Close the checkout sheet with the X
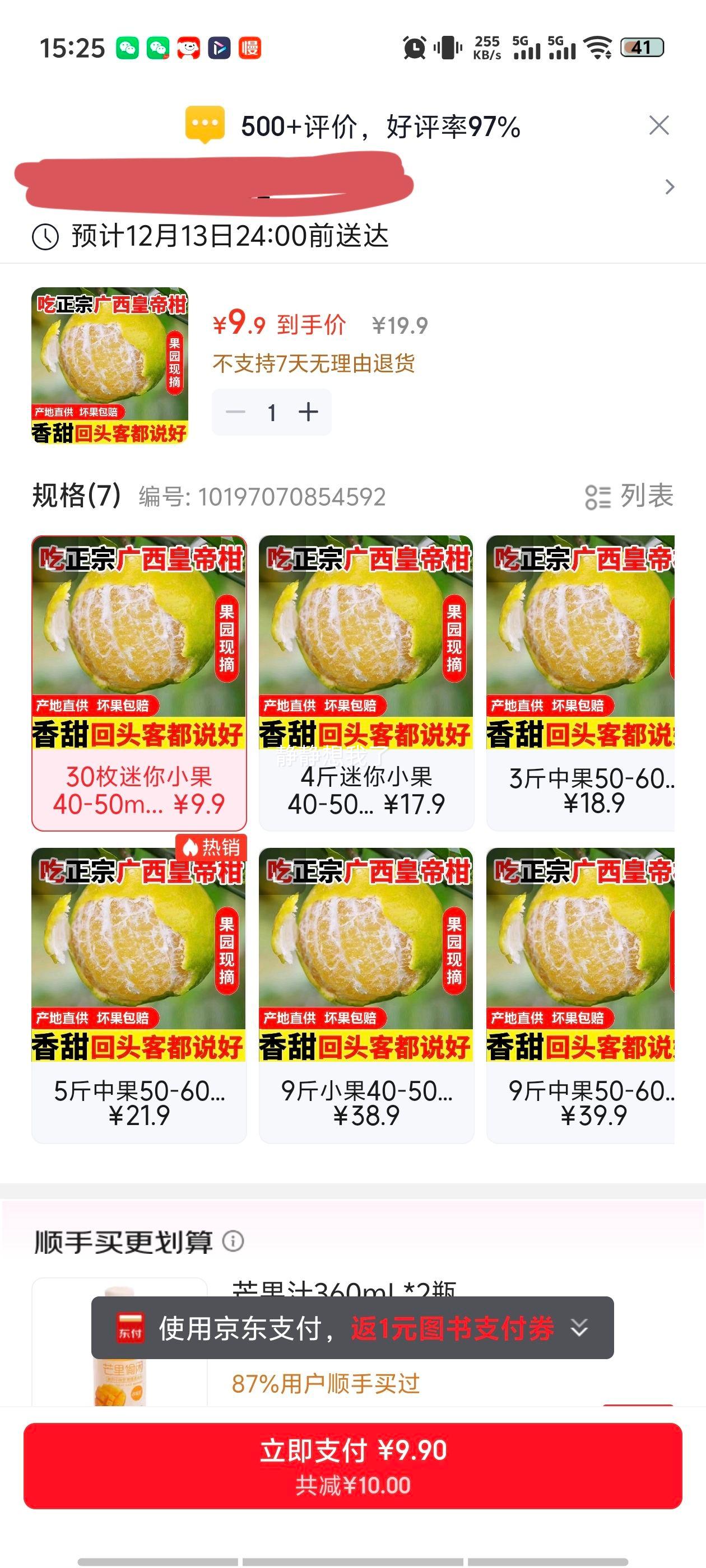Image resolution: width=706 pixels, height=1568 pixels. click(658, 125)
